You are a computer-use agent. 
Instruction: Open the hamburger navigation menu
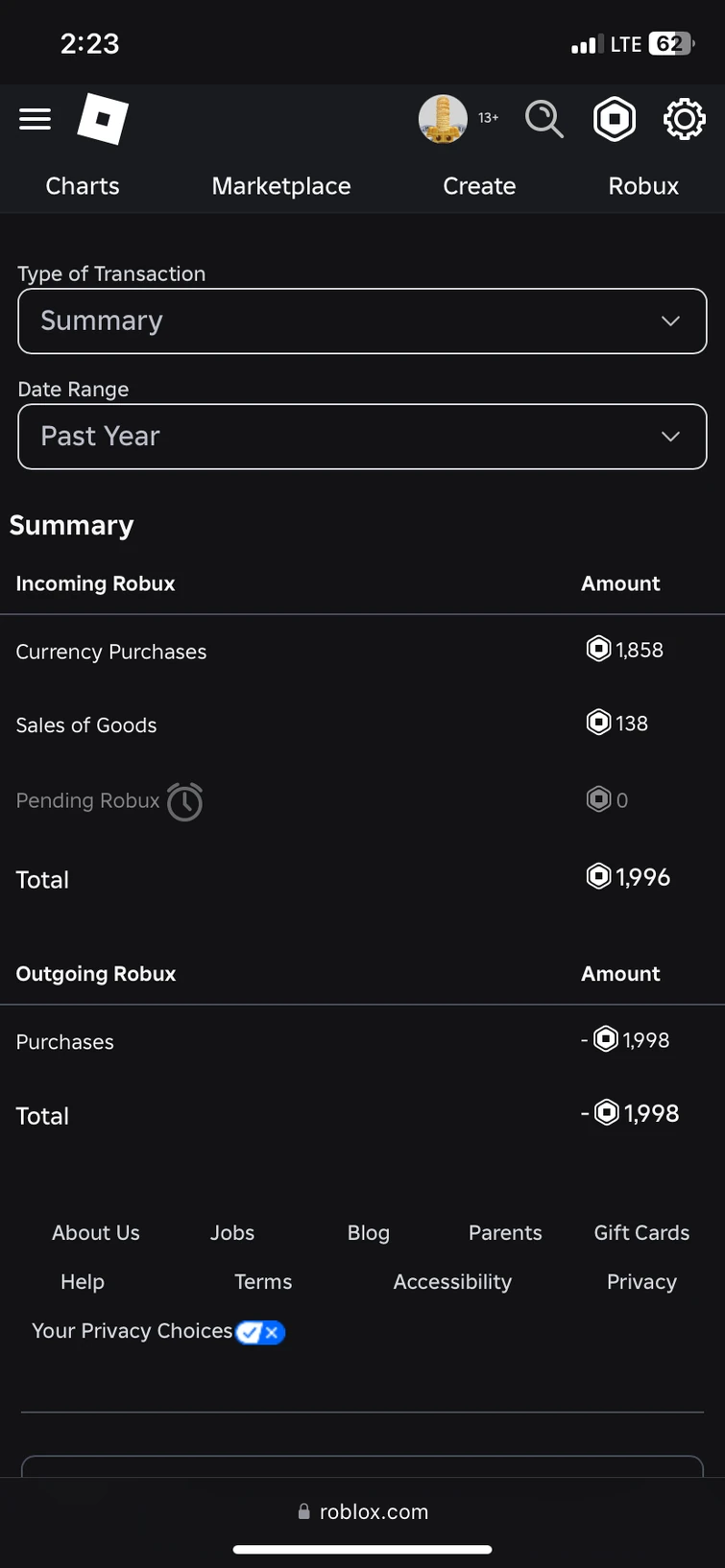[35, 118]
